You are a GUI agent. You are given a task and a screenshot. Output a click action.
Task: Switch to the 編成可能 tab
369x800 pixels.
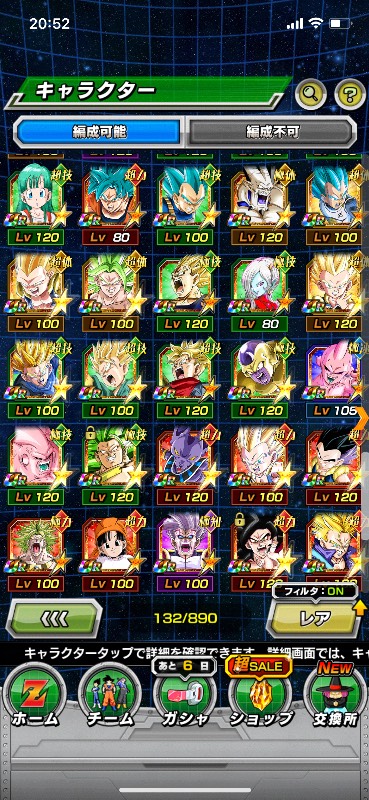coord(99,132)
